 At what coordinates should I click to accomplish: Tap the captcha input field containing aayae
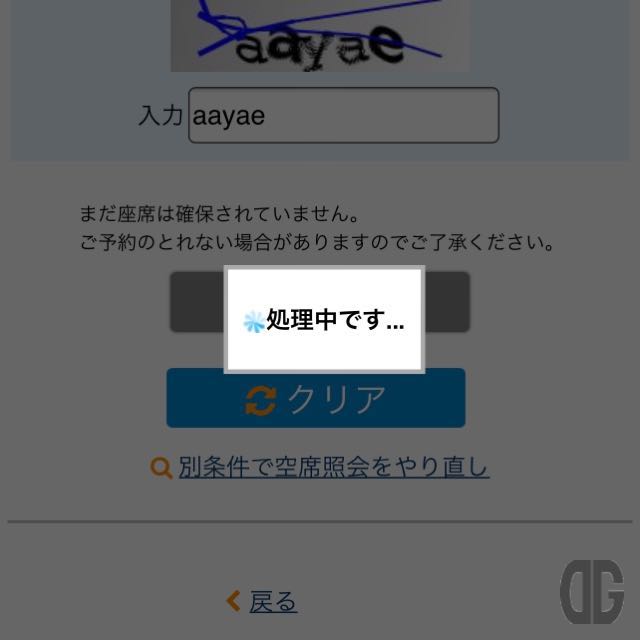pyautogui.click(x=343, y=116)
